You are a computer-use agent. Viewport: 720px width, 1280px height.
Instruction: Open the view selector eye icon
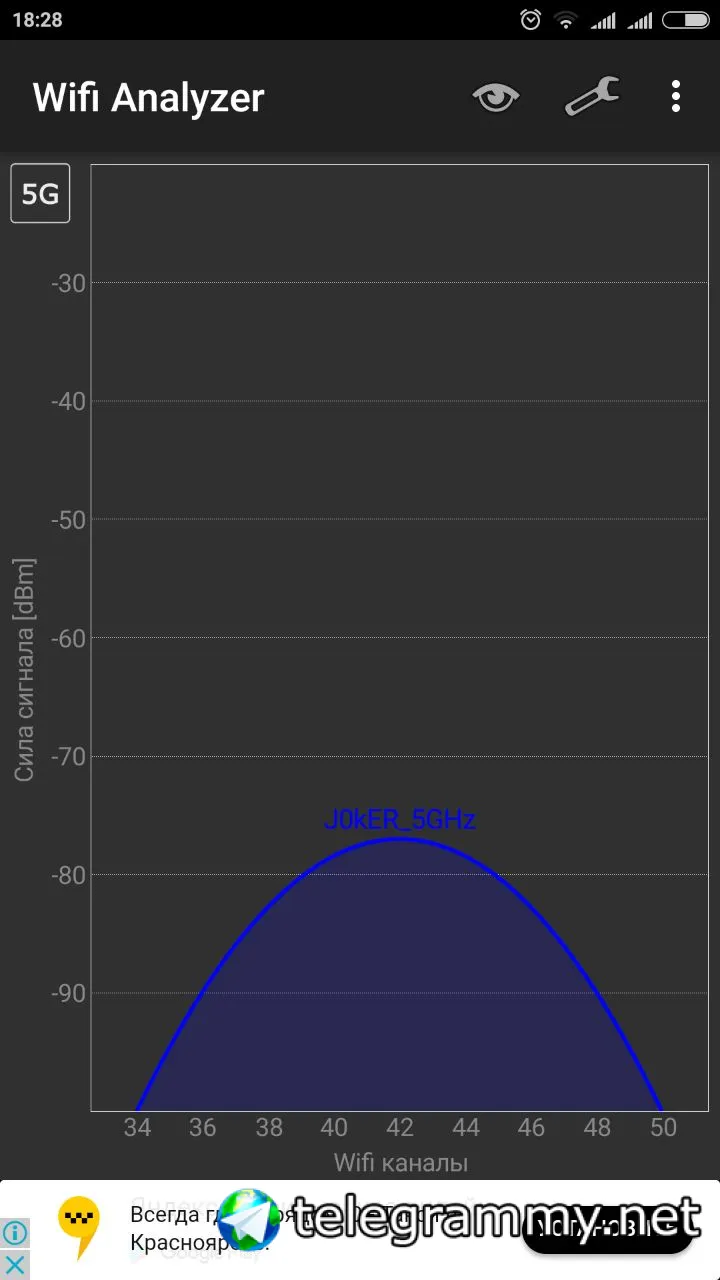coord(496,97)
